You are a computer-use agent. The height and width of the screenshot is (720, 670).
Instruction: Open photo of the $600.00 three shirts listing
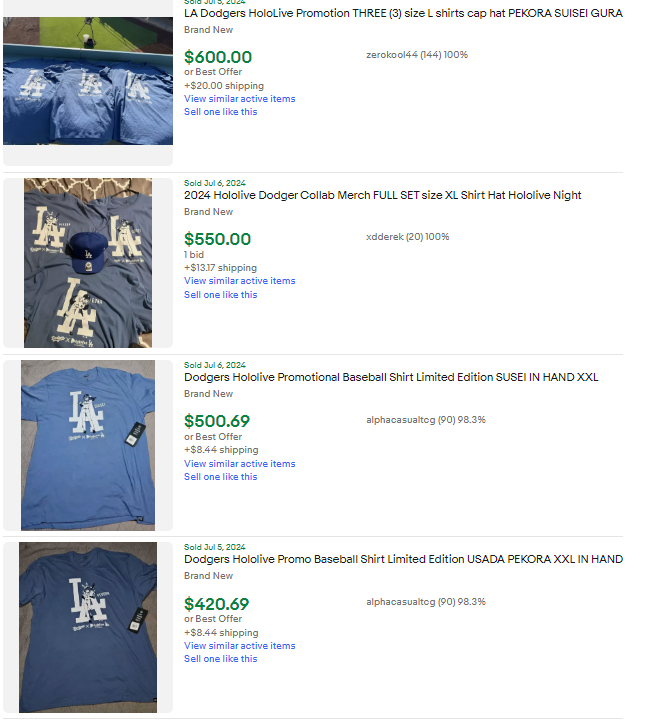tap(88, 81)
